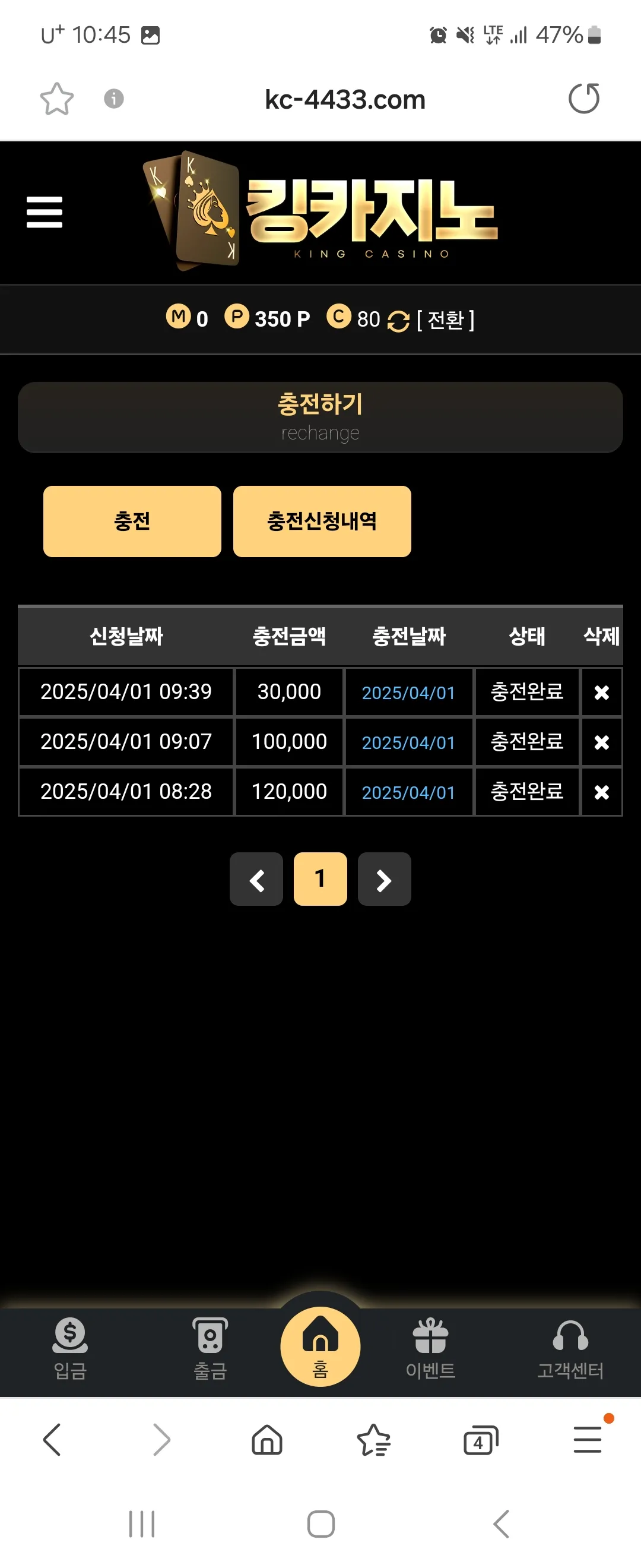
Task: Open the 고객센터 customer center tab
Action: [x=570, y=1349]
